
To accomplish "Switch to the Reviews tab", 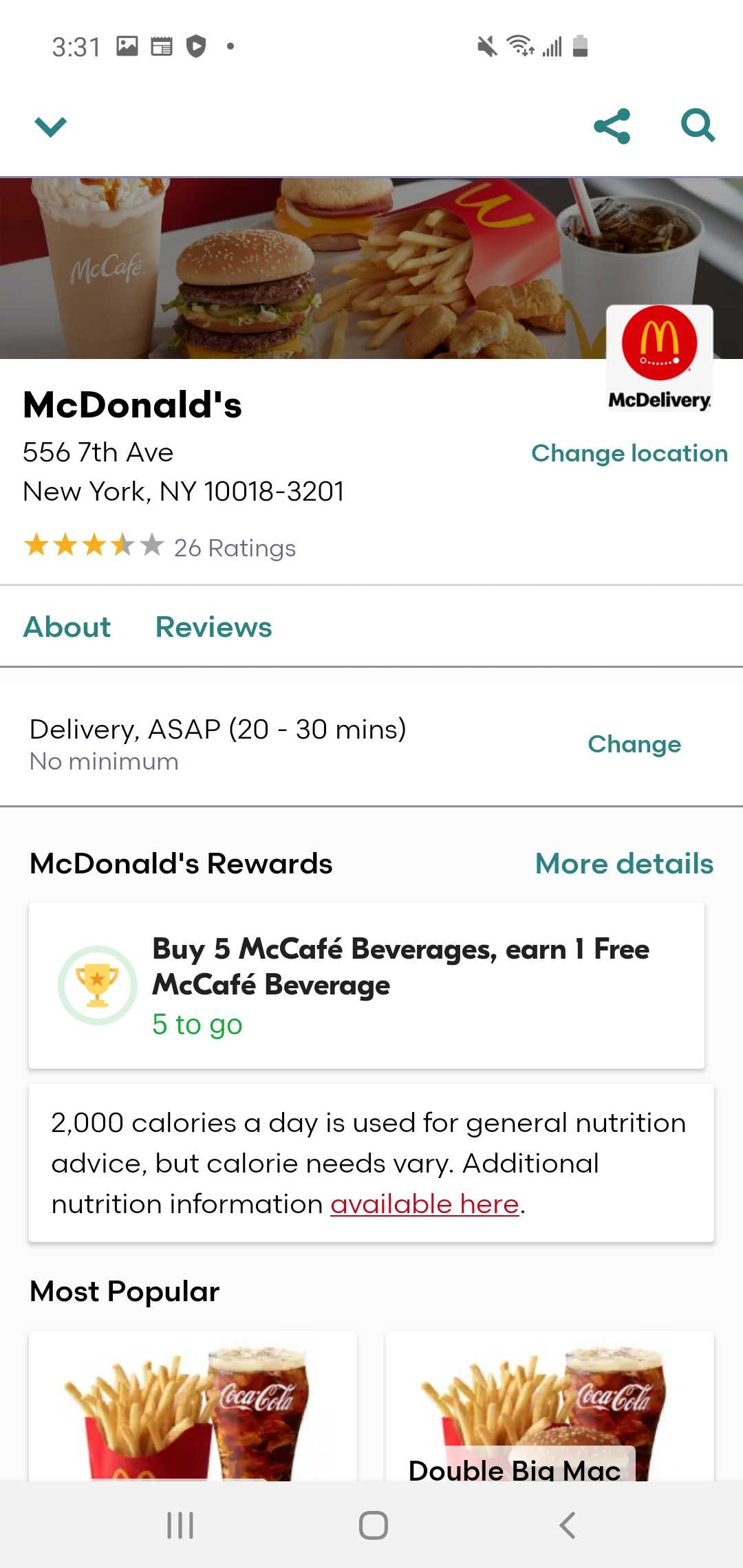I will click(213, 627).
